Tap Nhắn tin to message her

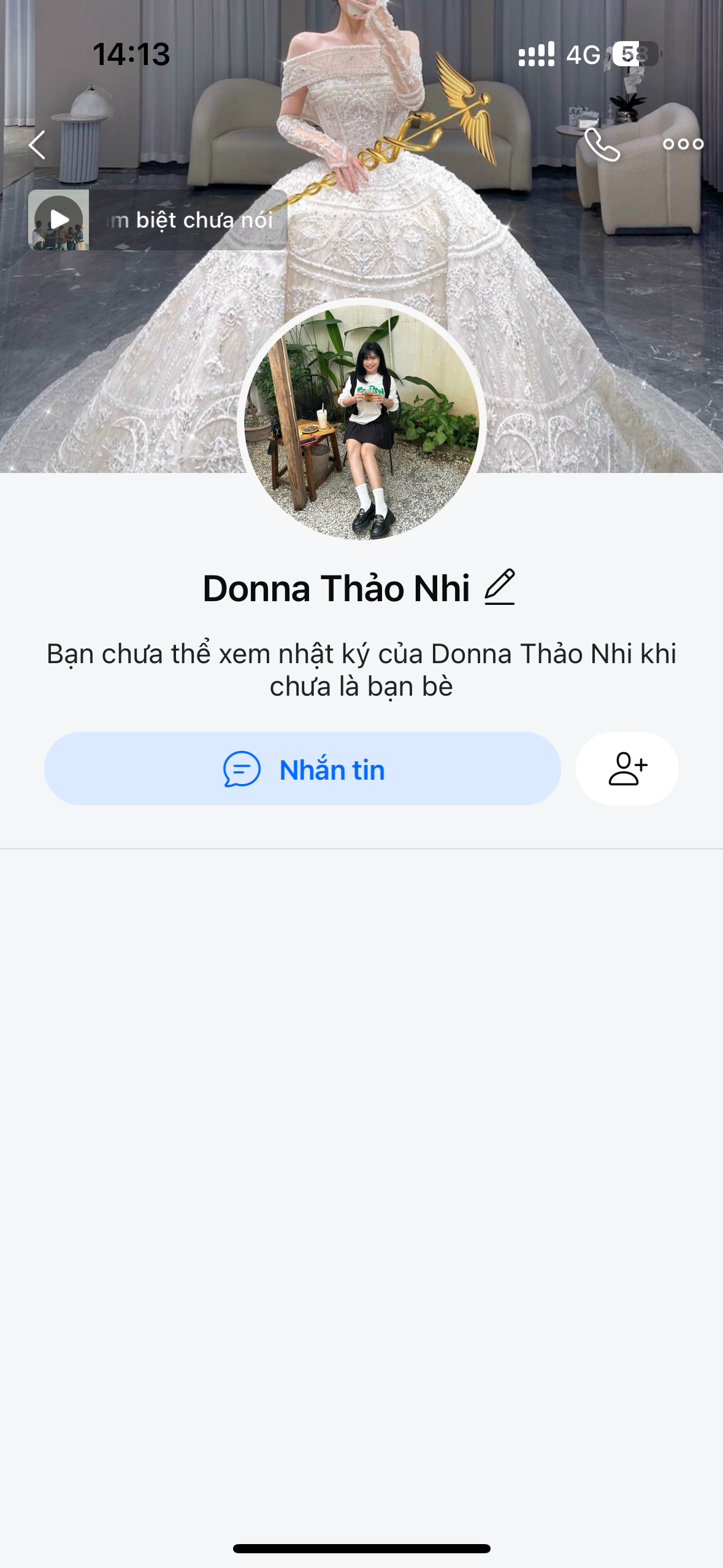point(302,769)
